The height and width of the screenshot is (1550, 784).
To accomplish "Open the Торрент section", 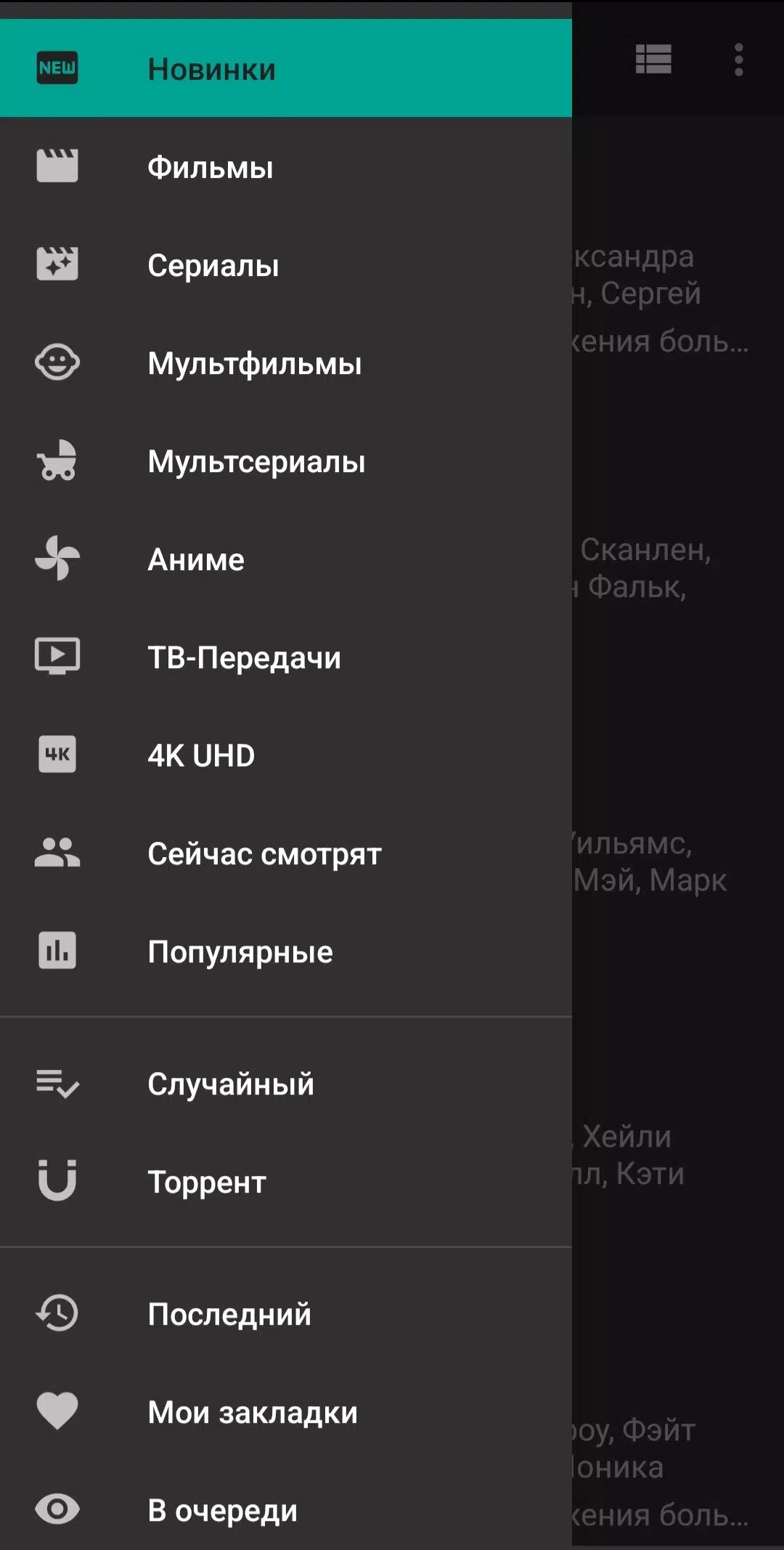I will point(207,1182).
